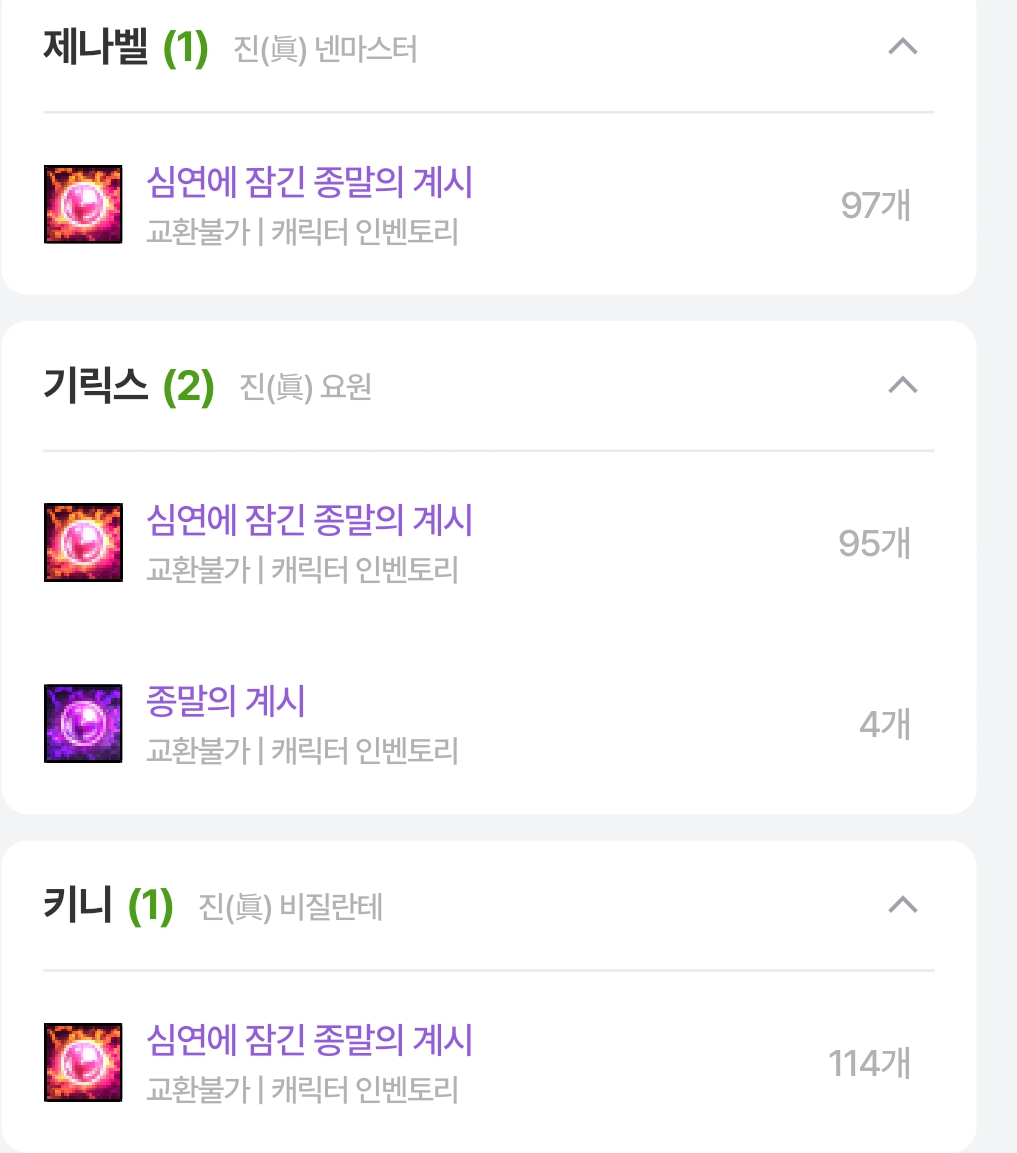
Task: Open 키니's 심연에 잠긴 종말의 계시 item
Action: point(309,1041)
